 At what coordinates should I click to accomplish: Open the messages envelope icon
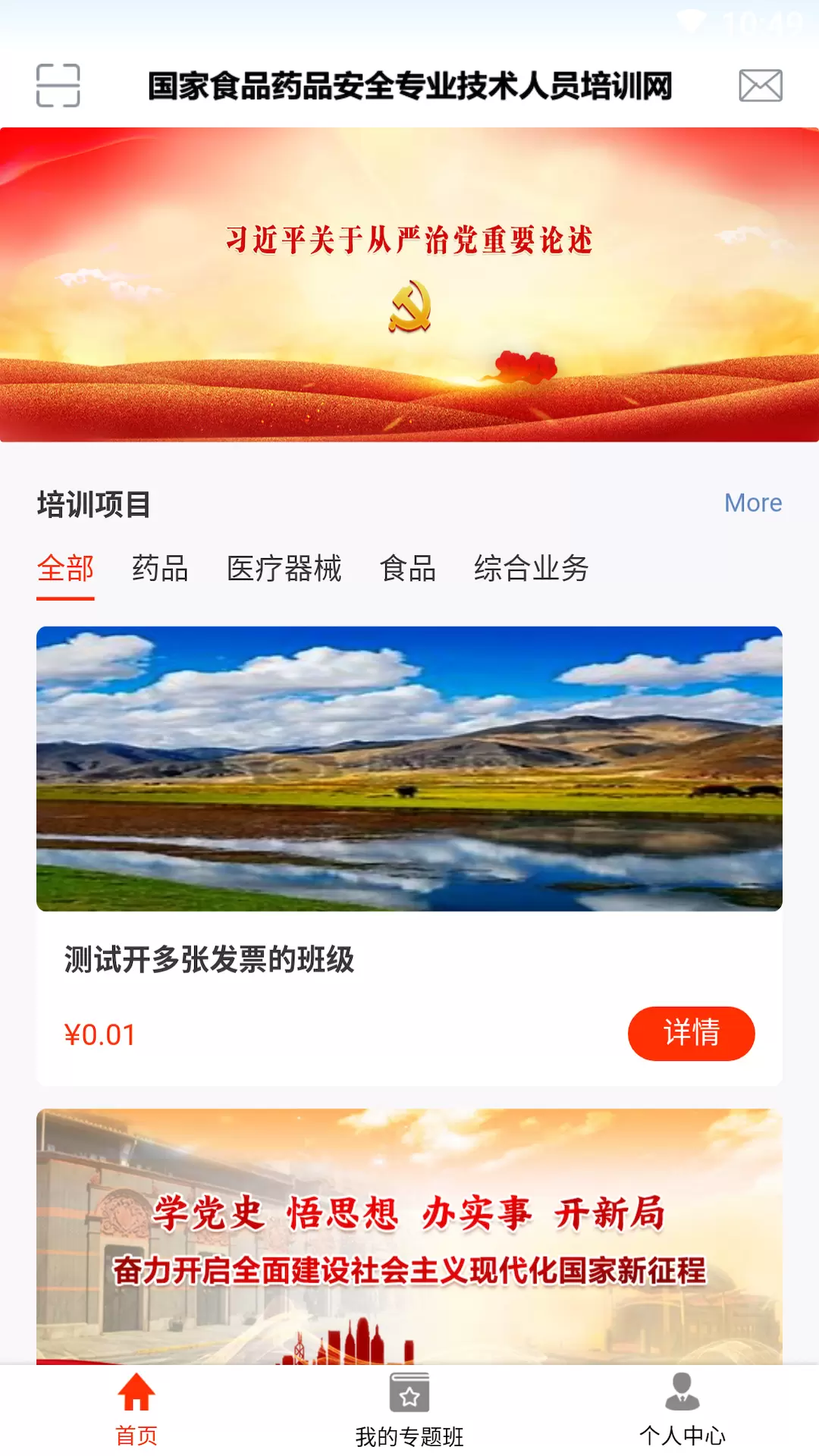[x=761, y=85]
